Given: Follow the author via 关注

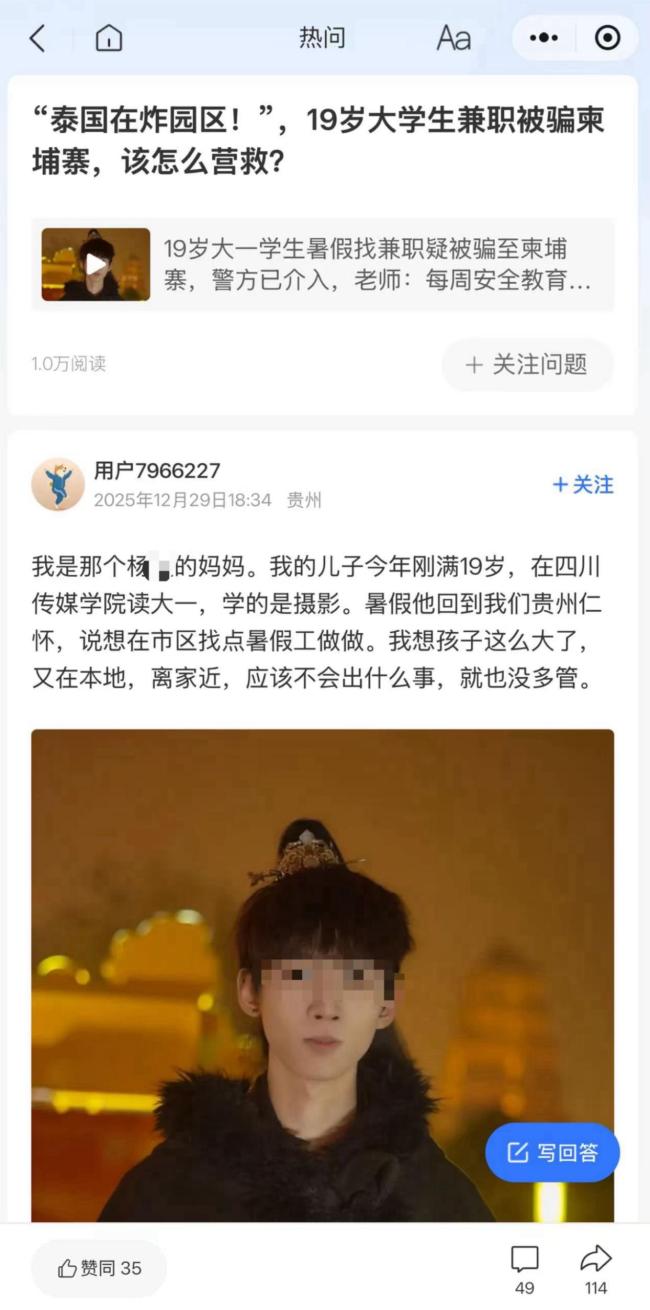Looking at the screenshot, I should (583, 485).
